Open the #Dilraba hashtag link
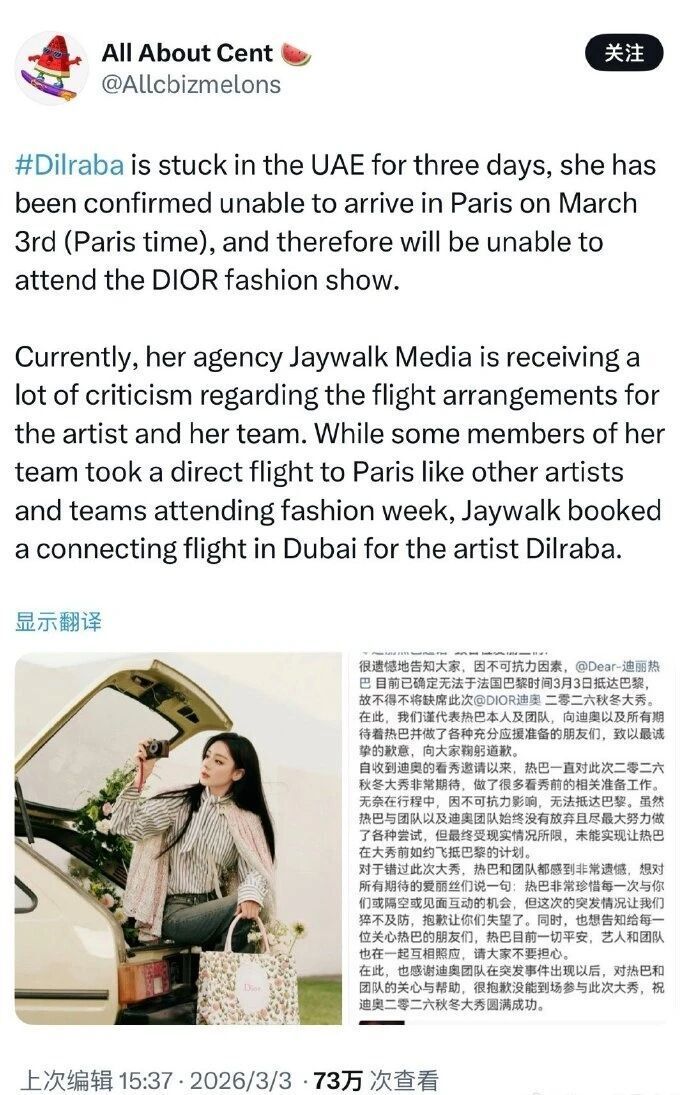Viewport: 690px width, 1095px height. tap(69, 164)
